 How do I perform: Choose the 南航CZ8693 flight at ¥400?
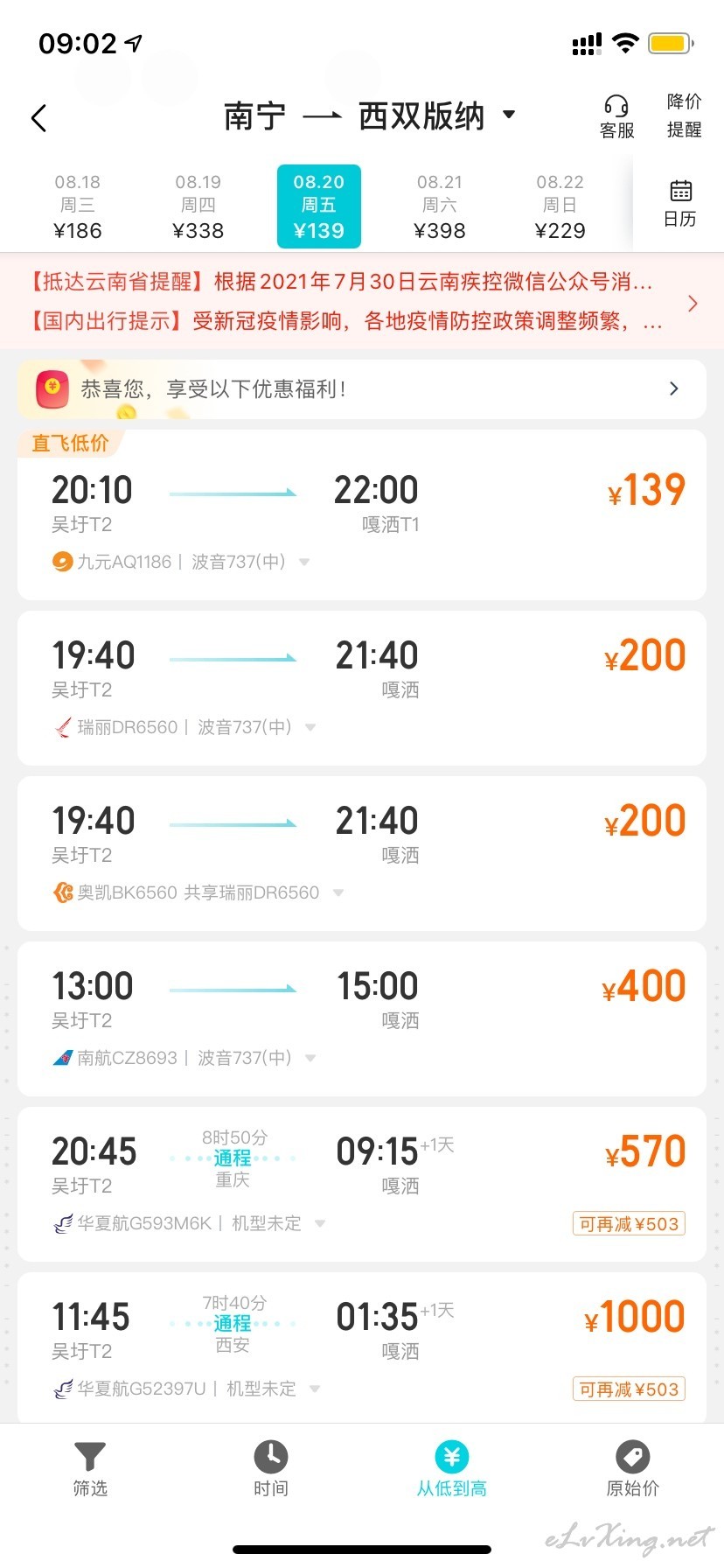click(362, 1018)
